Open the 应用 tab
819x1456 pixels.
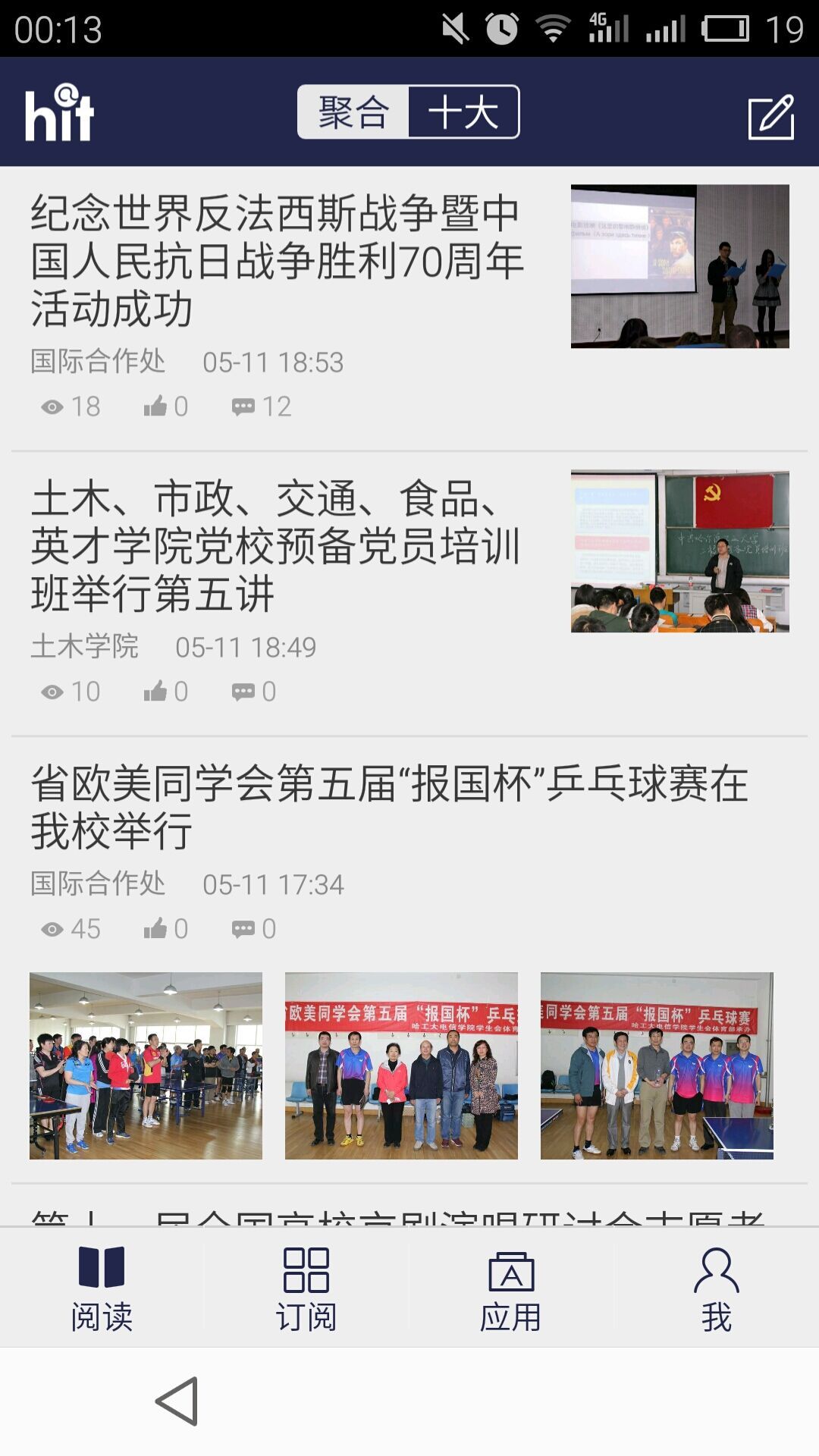click(x=511, y=1288)
